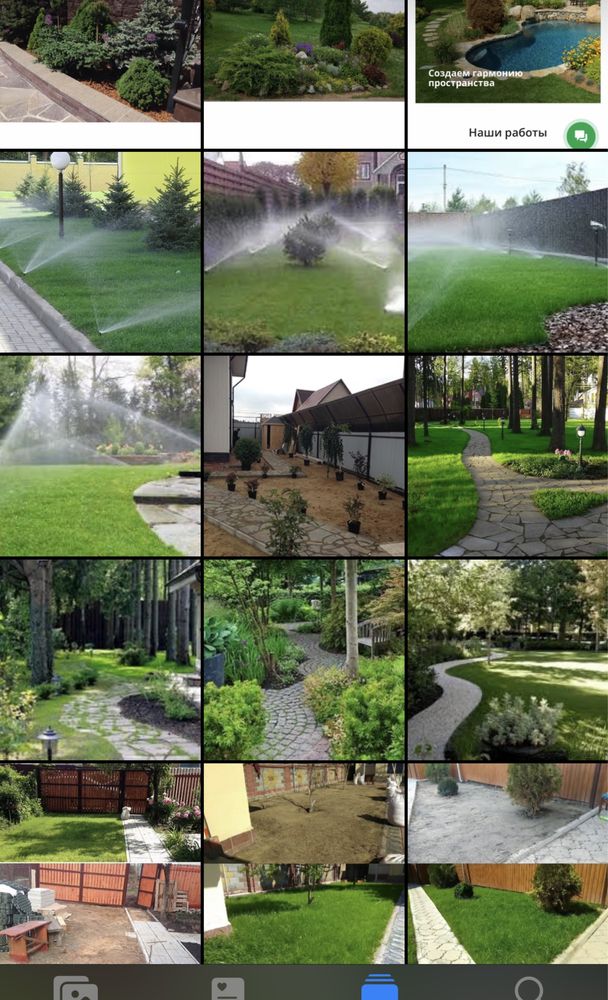Open the photo of a gravel path curving through a lawn
This screenshot has width=608, height=1000.
pyautogui.click(x=507, y=660)
